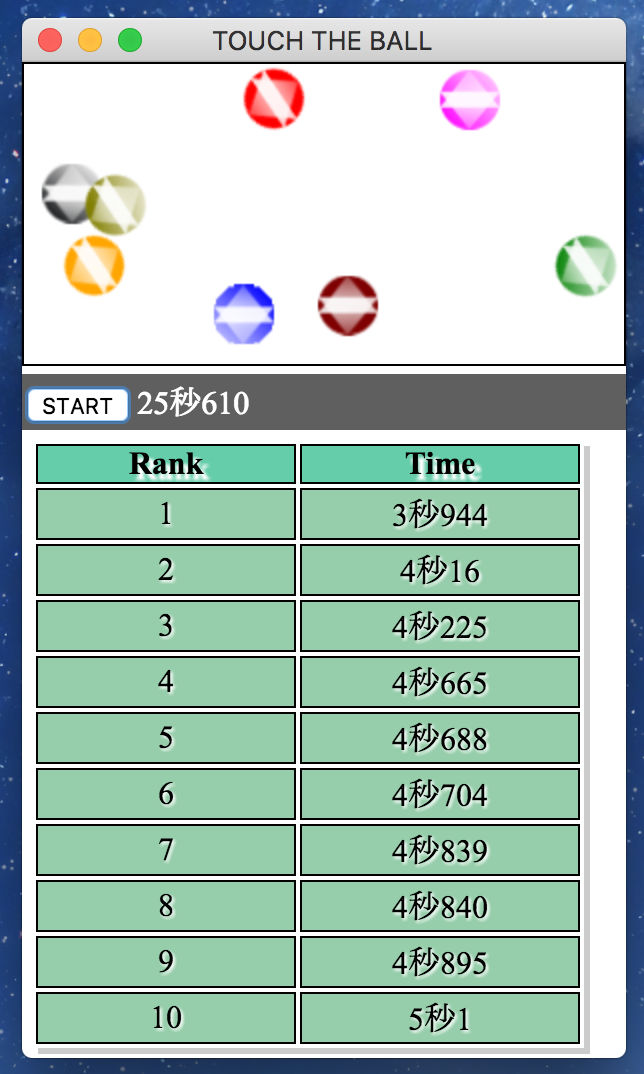Viewport: 644px width, 1074px height.
Task: Touch the red ball
Action: (x=274, y=99)
